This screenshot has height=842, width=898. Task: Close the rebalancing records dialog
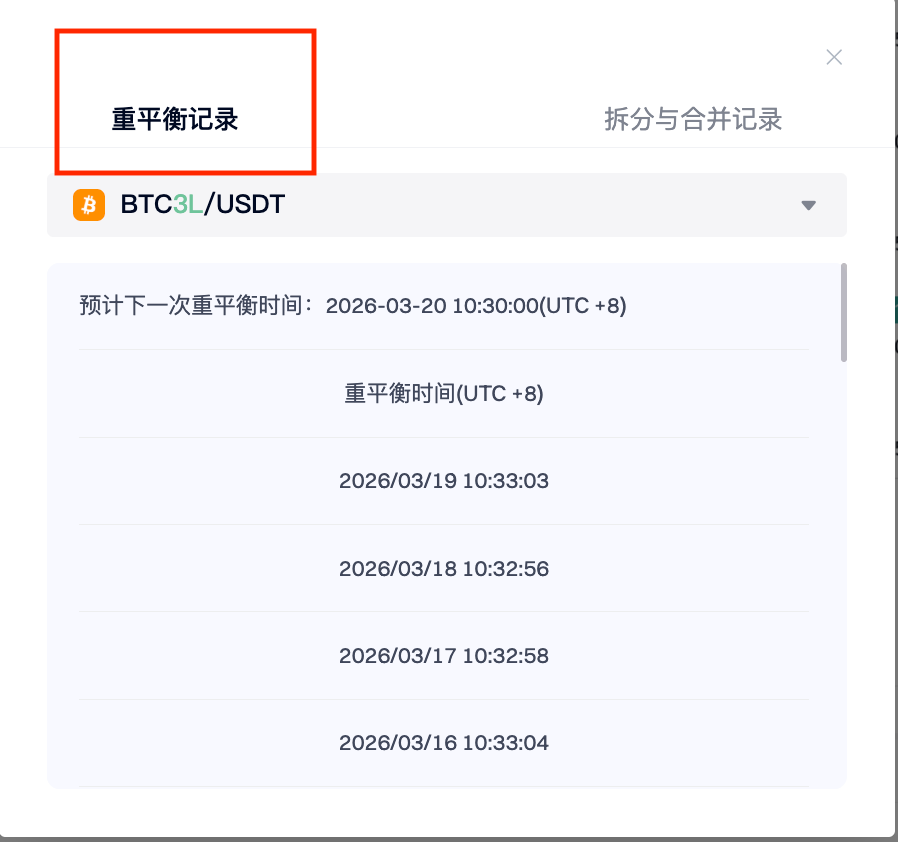[834, 57]
